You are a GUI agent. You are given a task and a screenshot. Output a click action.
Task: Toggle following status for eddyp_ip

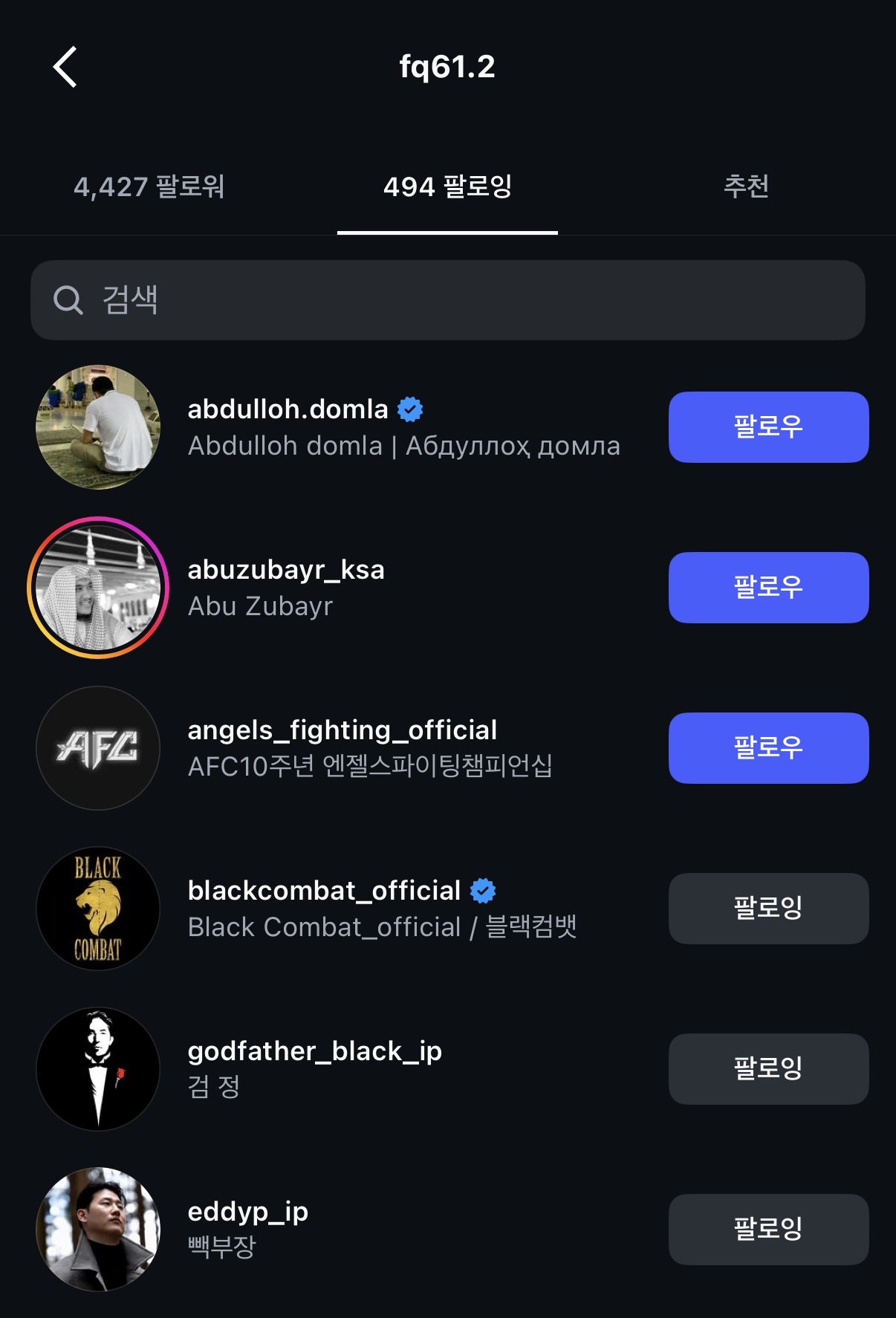(x=768, y=1230)
